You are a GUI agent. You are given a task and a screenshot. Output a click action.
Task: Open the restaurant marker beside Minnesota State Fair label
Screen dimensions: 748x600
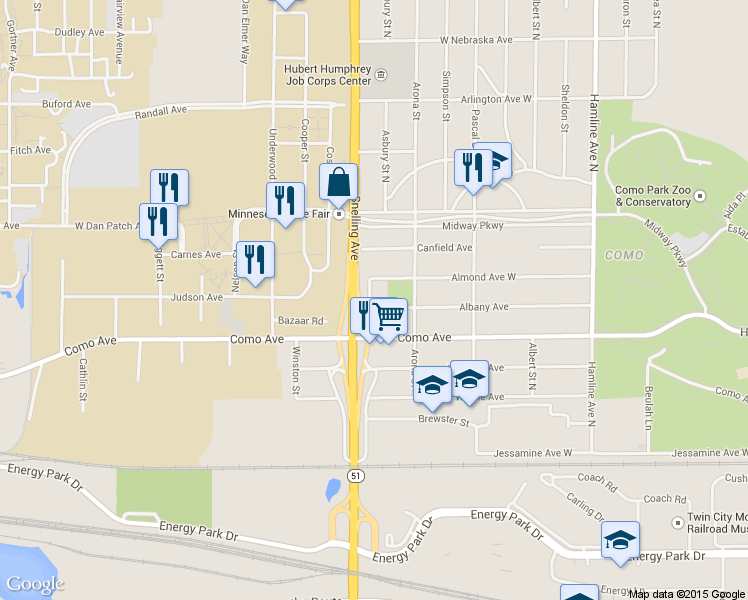pos(285,201)
